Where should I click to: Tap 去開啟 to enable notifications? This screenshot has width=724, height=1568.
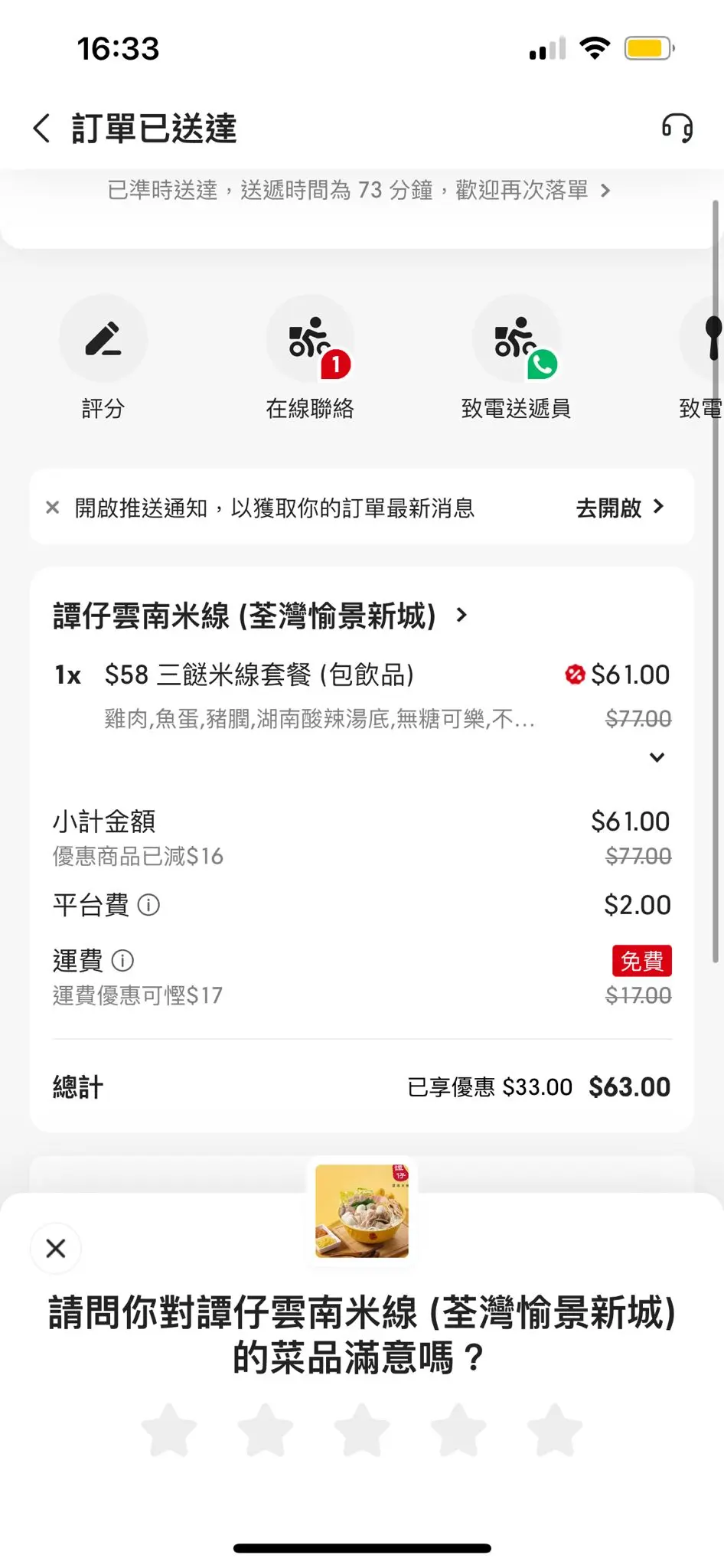(x=620, y=508)
